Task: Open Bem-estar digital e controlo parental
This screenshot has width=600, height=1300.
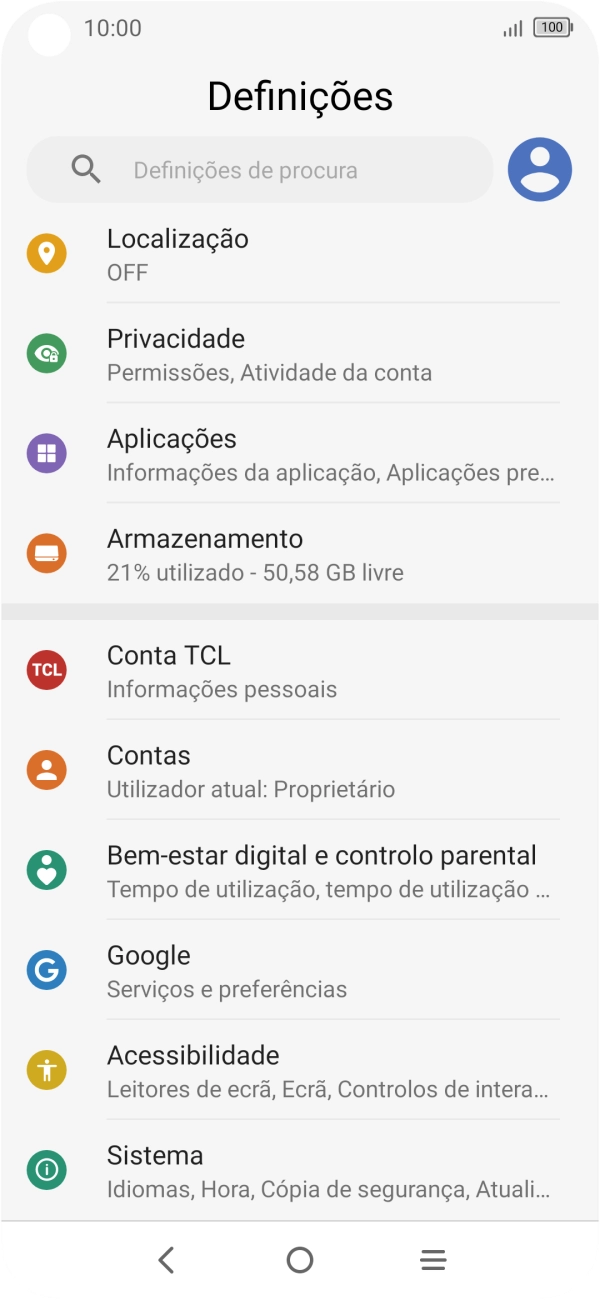Action: [300, 871]
